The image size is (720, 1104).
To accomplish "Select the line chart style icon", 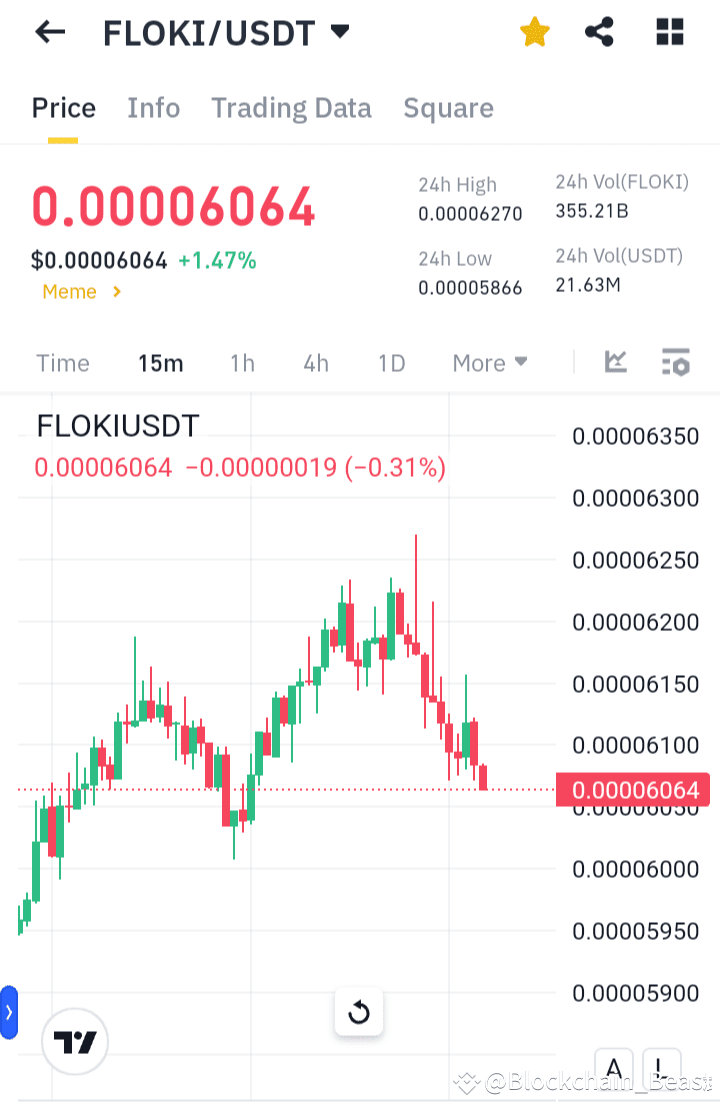I will pos(615,363).
